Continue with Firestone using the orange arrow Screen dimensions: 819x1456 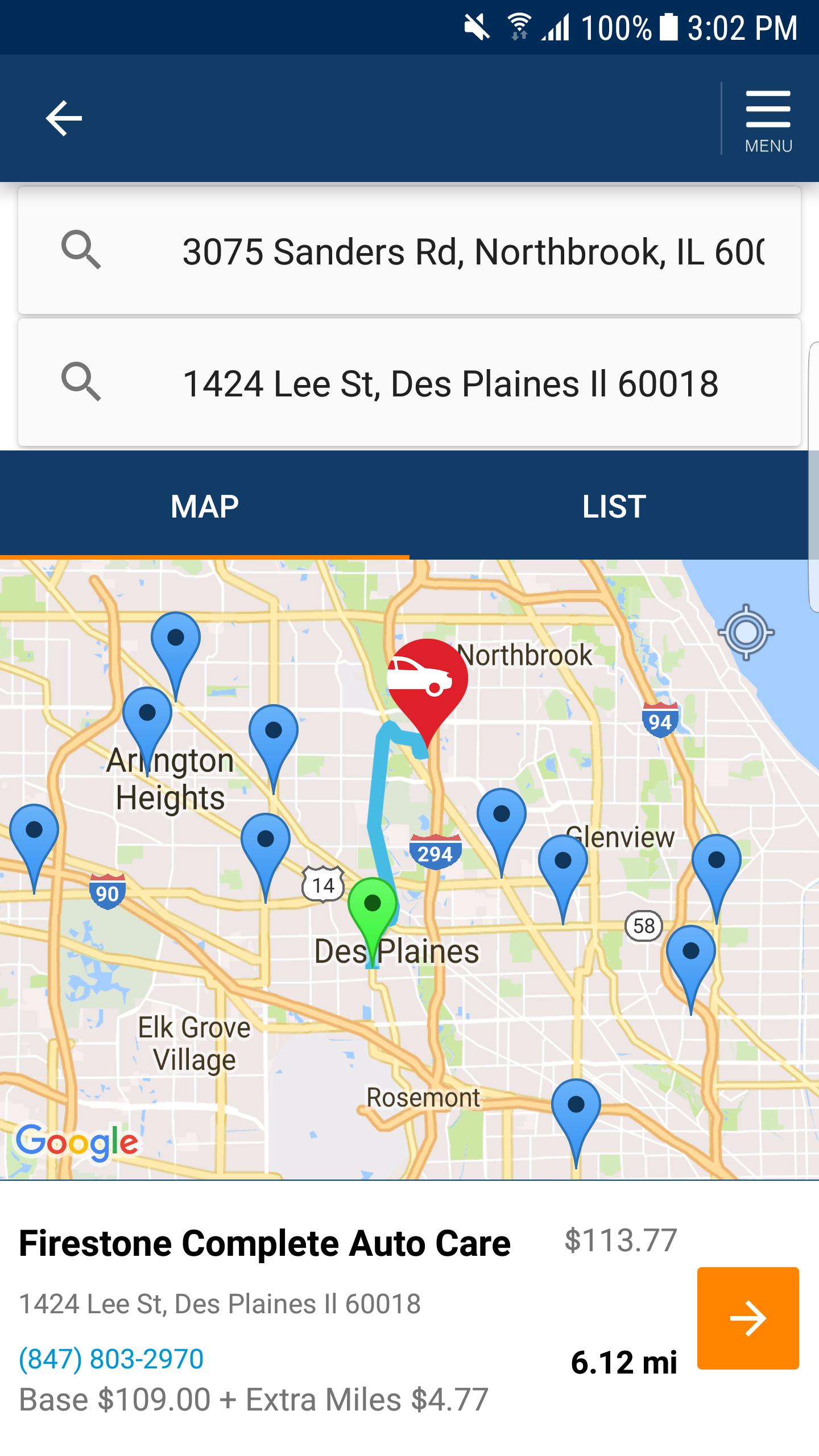(748, 1318)
